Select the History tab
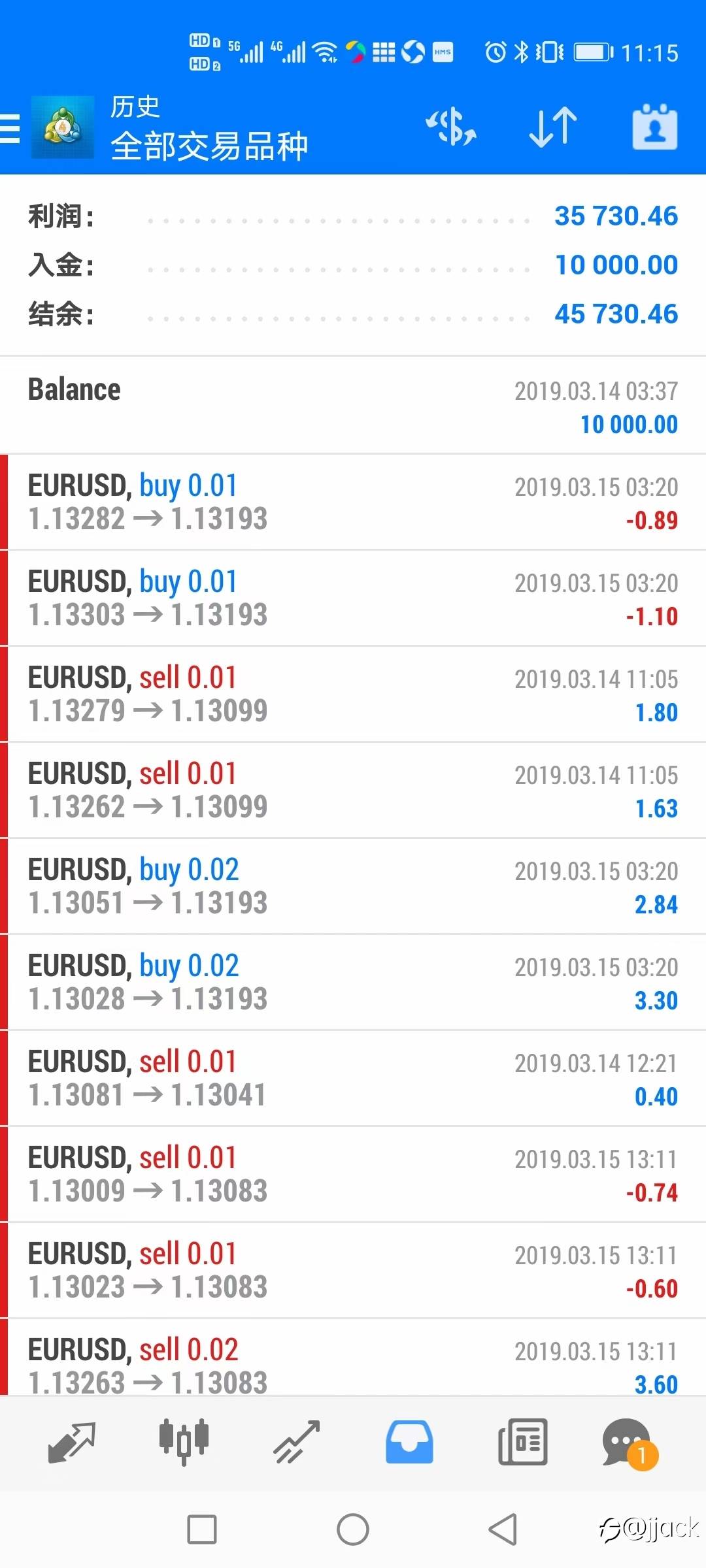 [x=409, y=1442]
